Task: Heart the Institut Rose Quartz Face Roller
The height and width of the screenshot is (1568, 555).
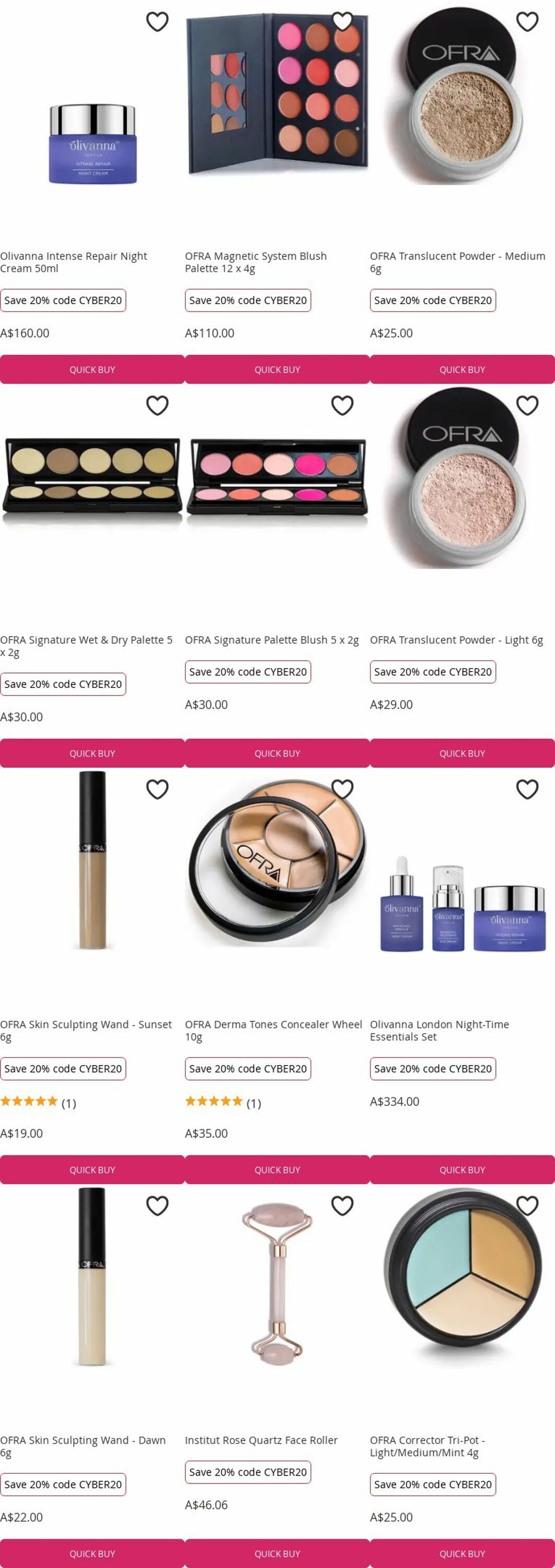Action: pos(342,1205)
